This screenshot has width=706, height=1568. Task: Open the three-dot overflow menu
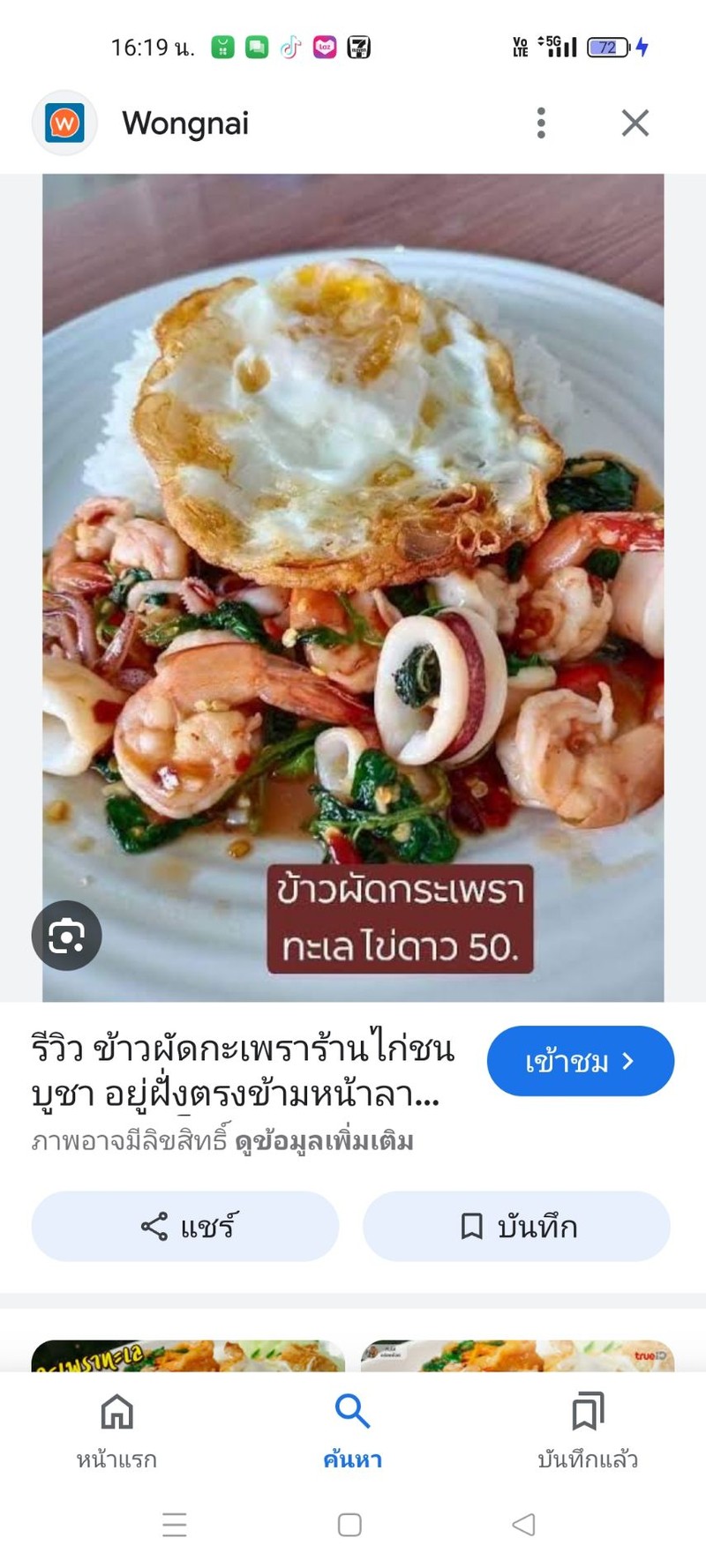[541, 123]
